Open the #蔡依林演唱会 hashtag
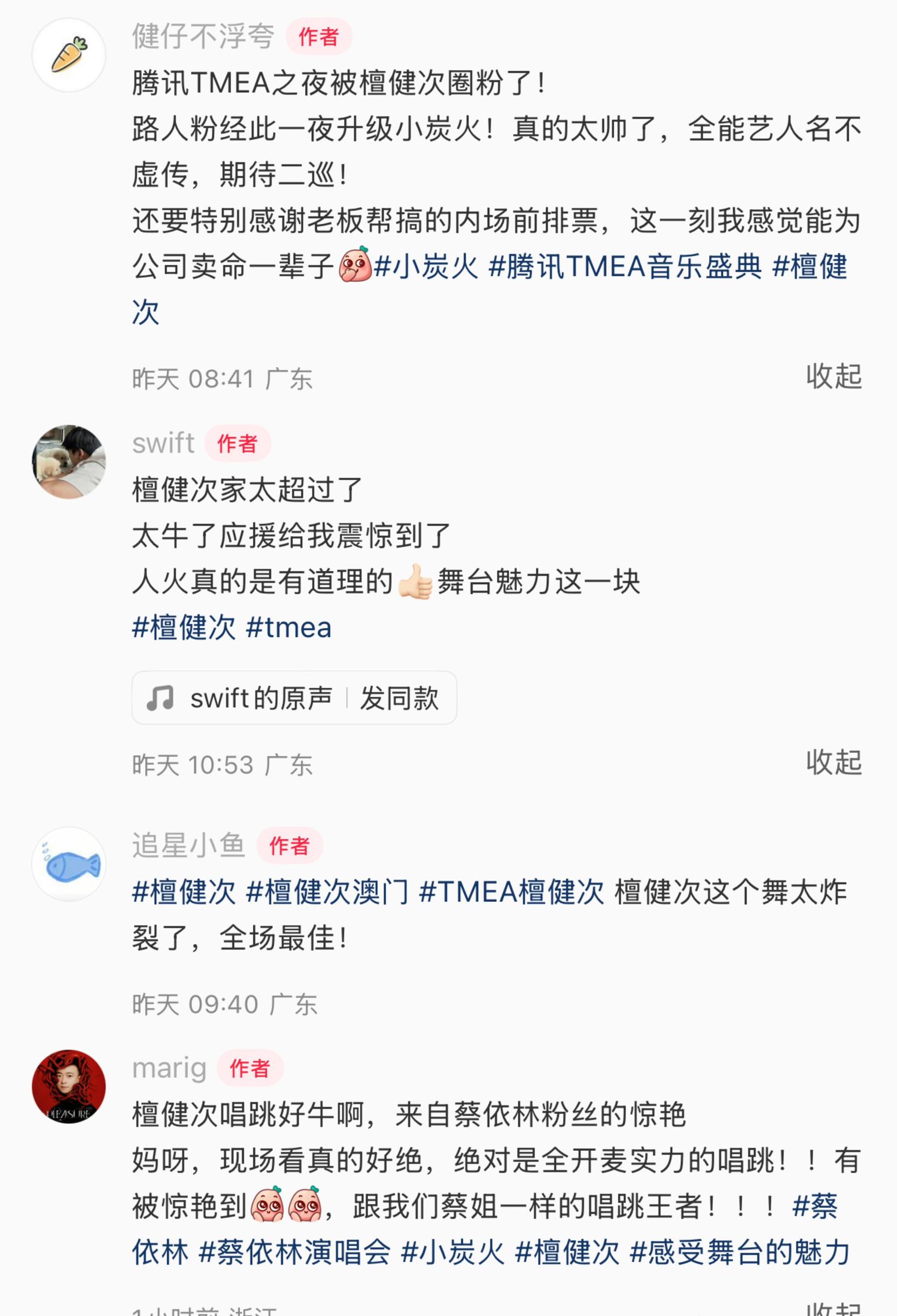The width and height of the screenshot is (897, 1316). click(x=294, y=1252)
